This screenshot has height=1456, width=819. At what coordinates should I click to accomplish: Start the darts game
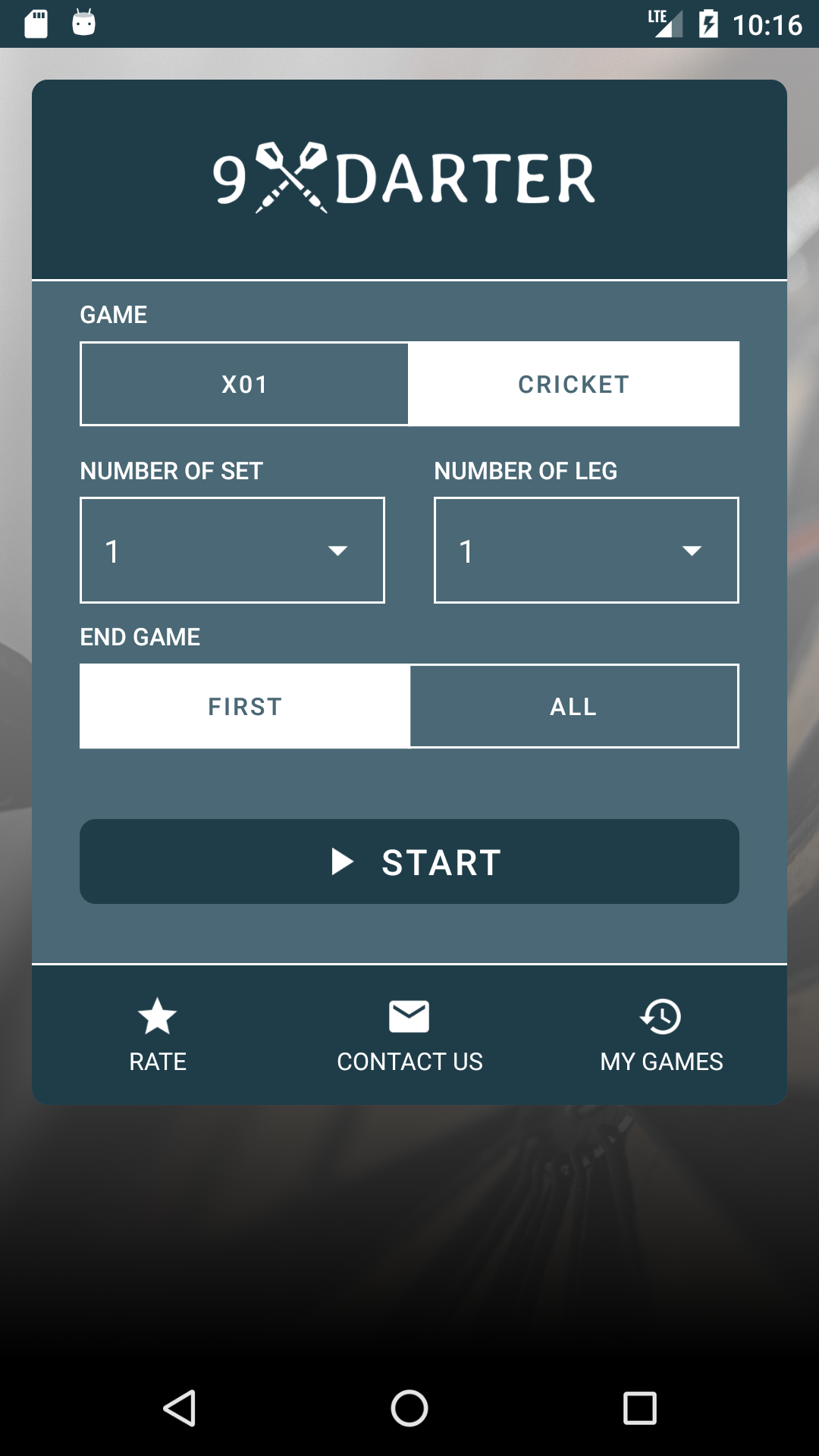409,861
